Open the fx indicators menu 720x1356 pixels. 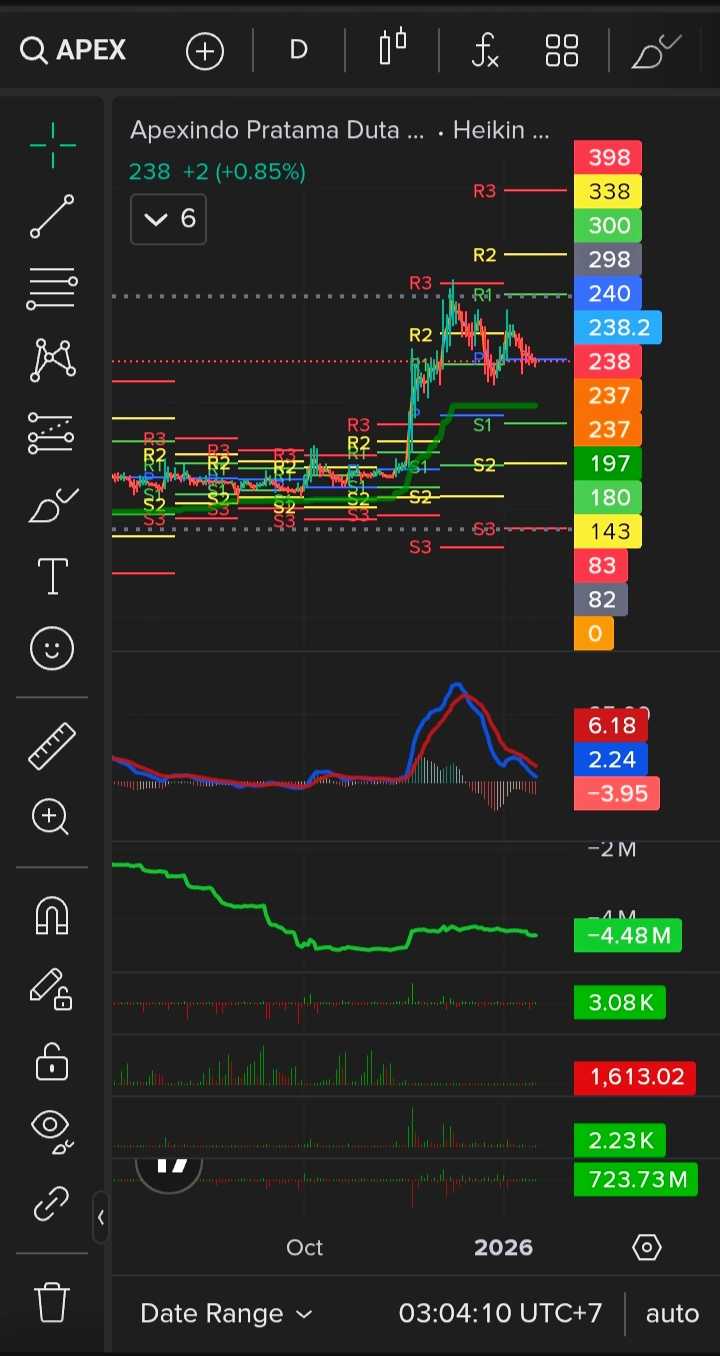485,50
